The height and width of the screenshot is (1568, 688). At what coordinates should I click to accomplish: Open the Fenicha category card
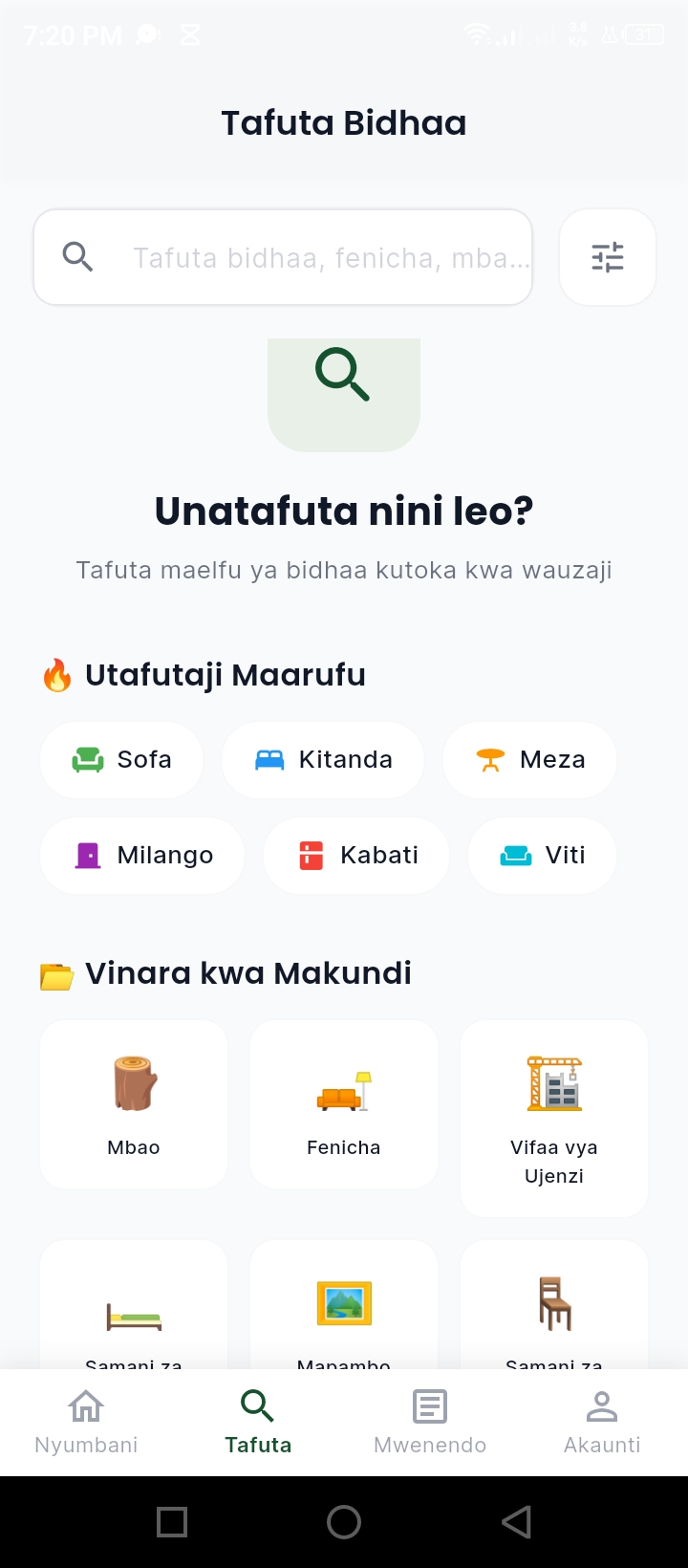[x=344, y=1104]
